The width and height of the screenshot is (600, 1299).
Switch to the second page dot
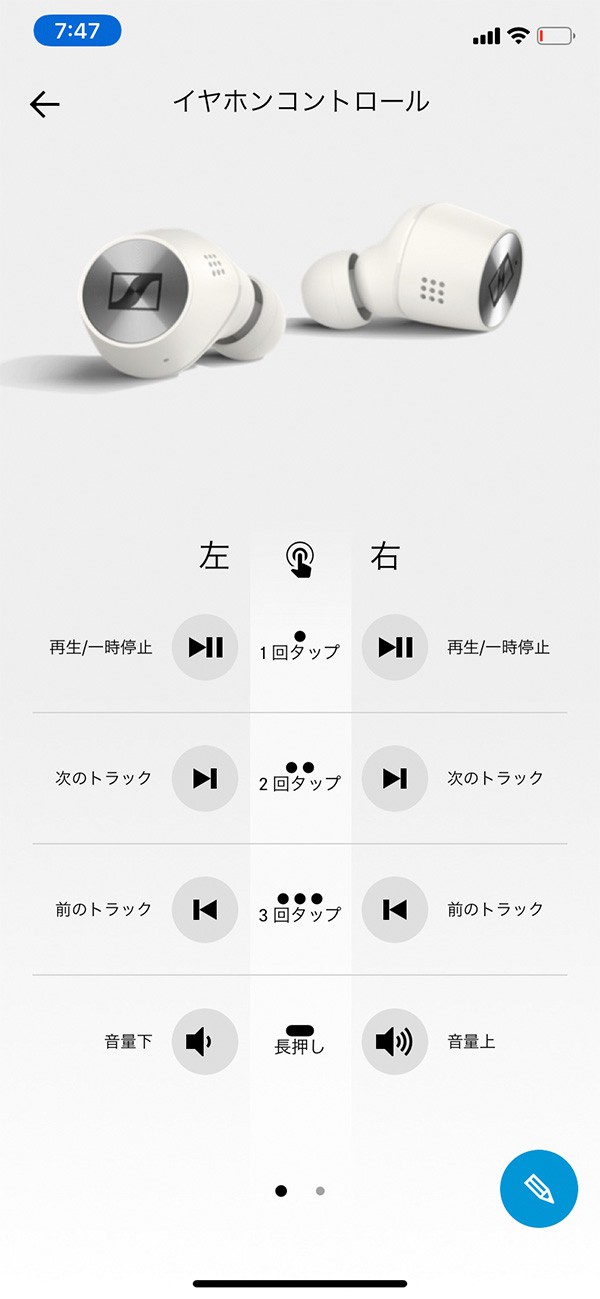pyautogui.click(x=320, y=1191)
